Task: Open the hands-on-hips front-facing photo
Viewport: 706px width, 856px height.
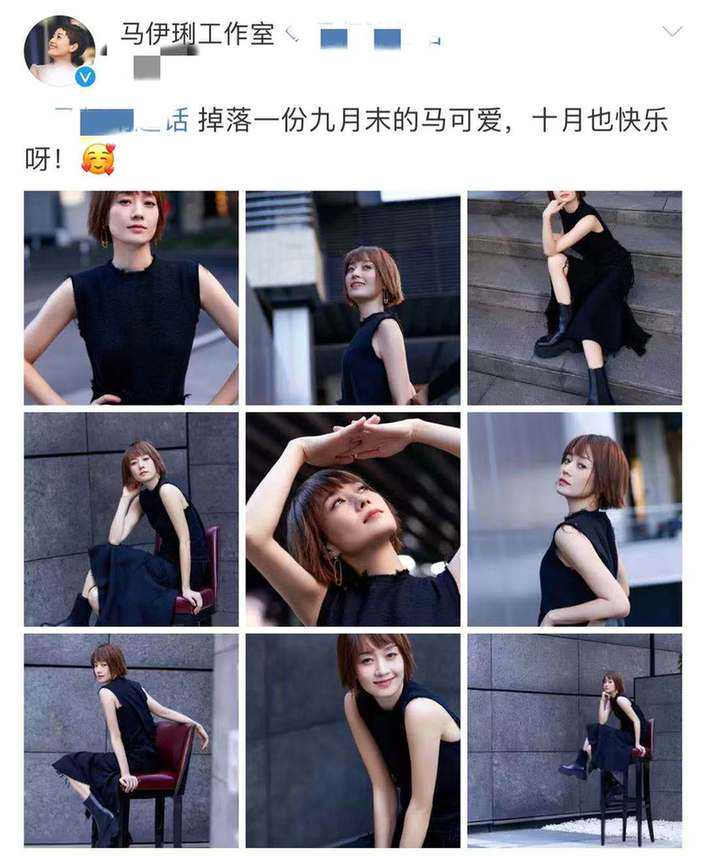Action: tap(131, 297)
